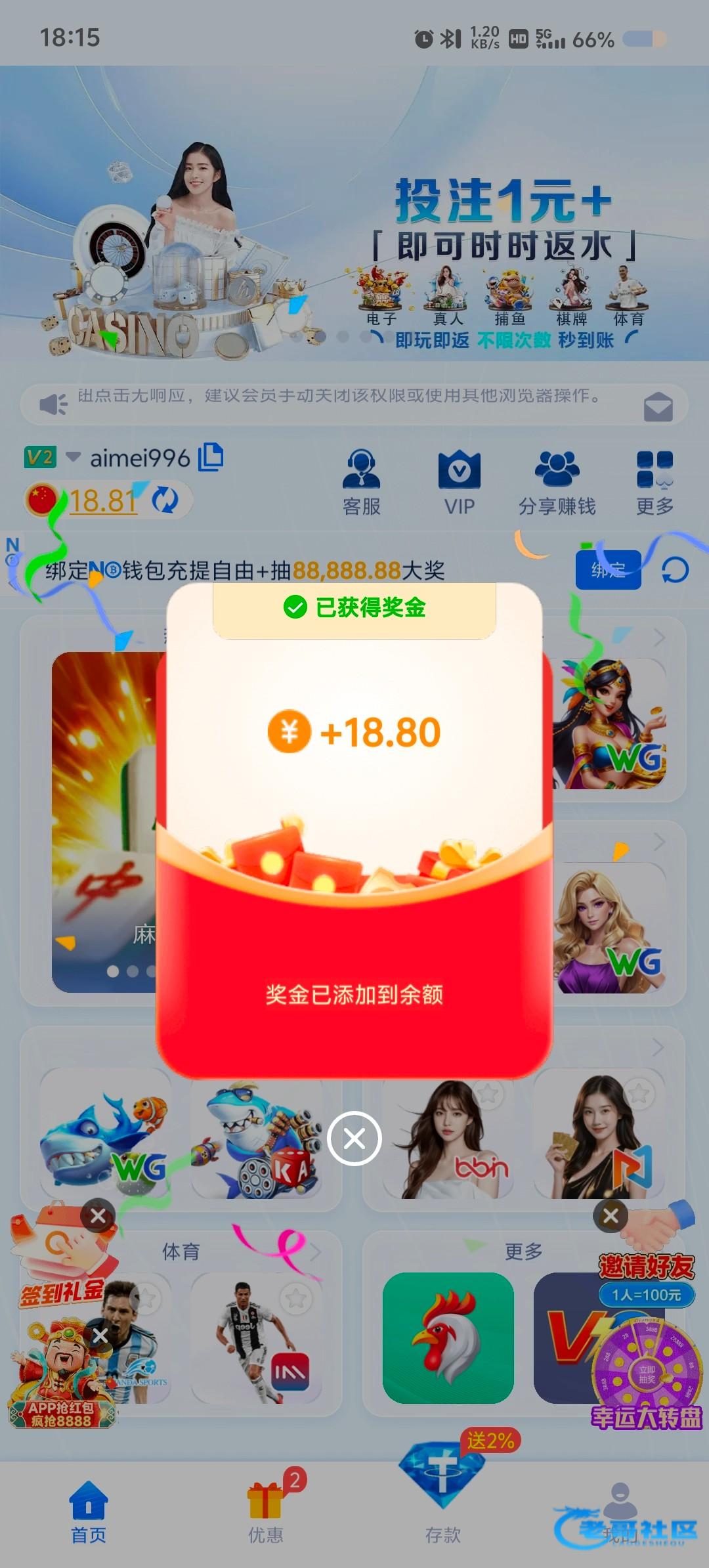Screen dimensions: 709x1568
Task: Tap the blue 绑定 wallet button
Action: coord(608,569)
